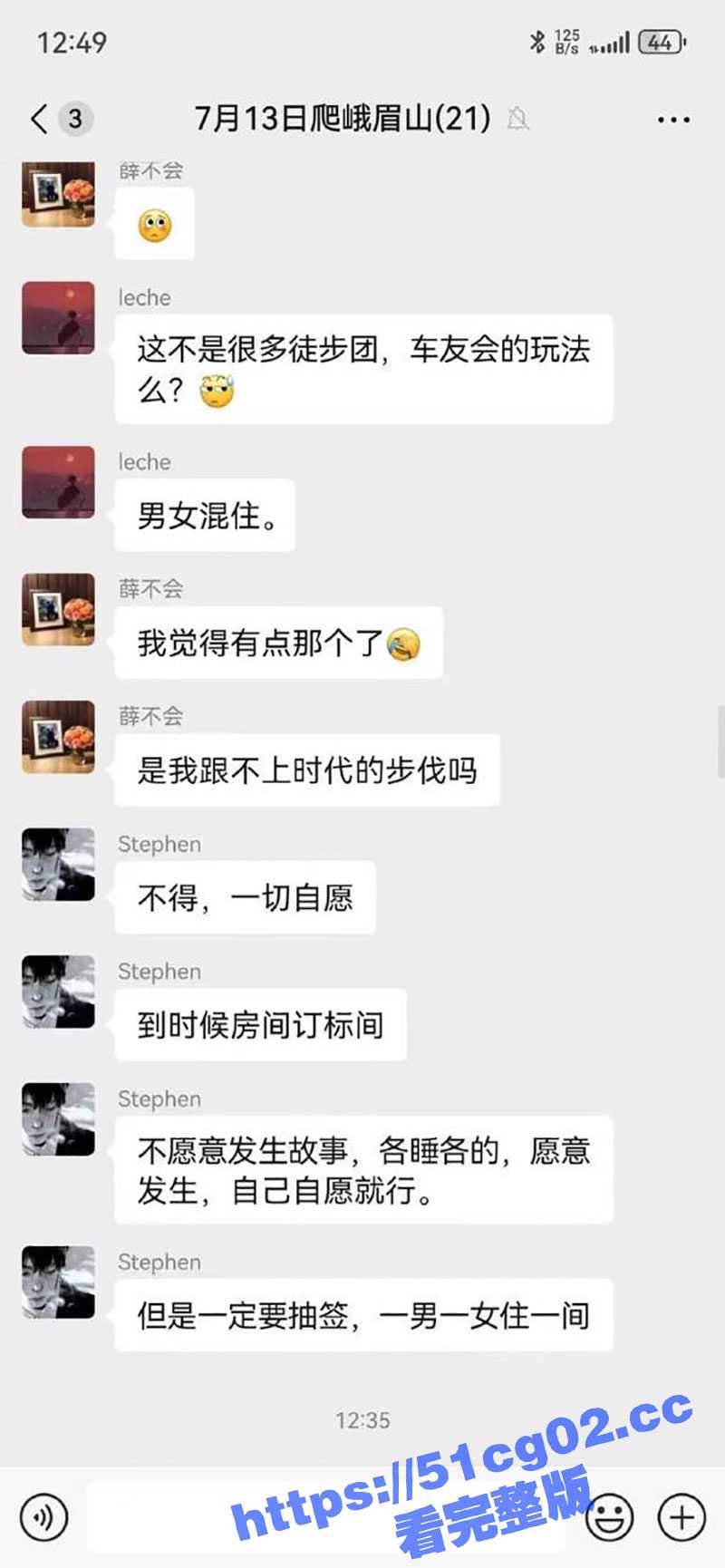Image resolution: width=725 pixels, height=1568 pixels.
Task: Tap the back arrow at top left
Action: tap(36, 118)
